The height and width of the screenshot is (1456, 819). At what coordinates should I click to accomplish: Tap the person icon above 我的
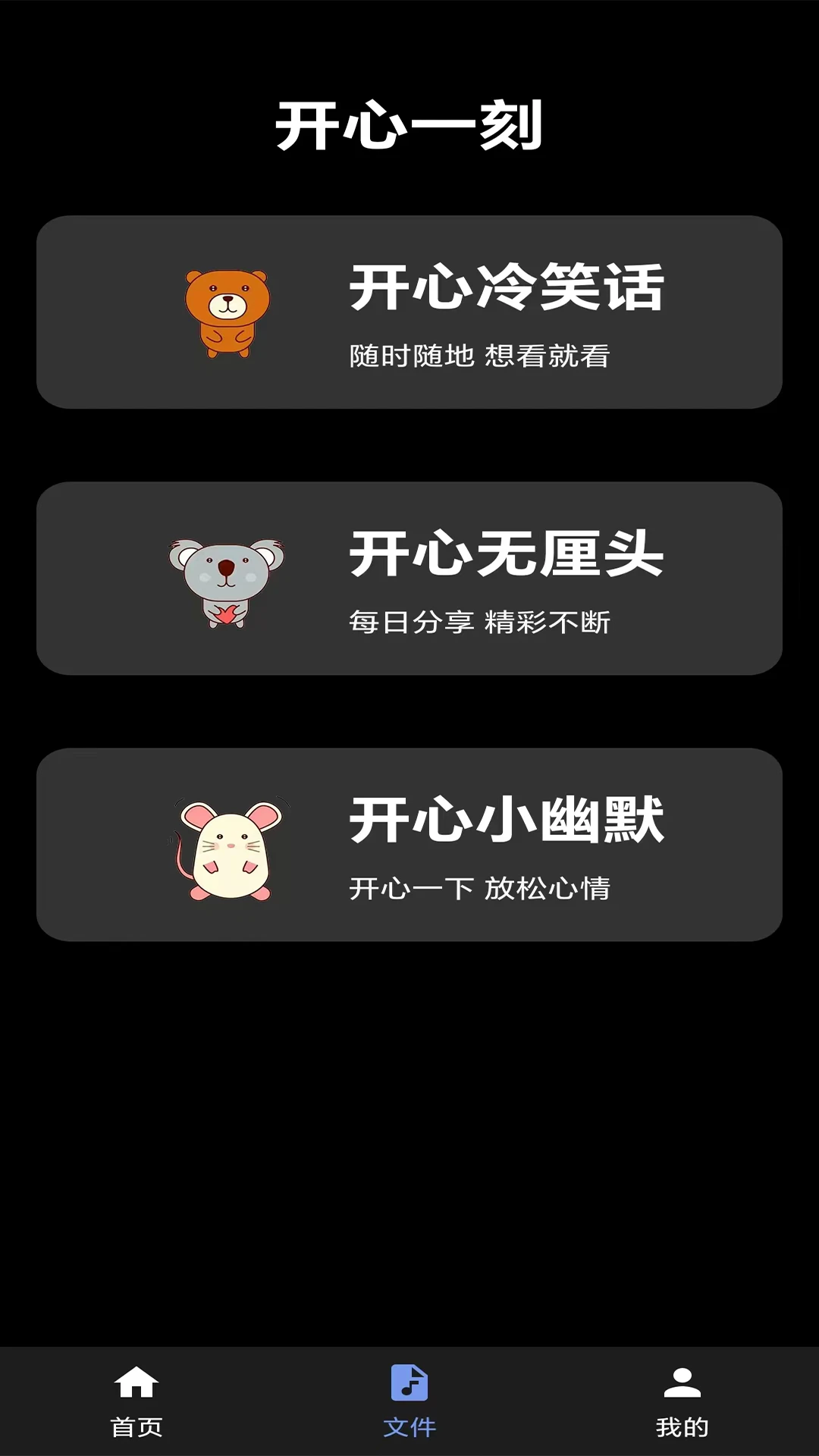[681, 1399]
